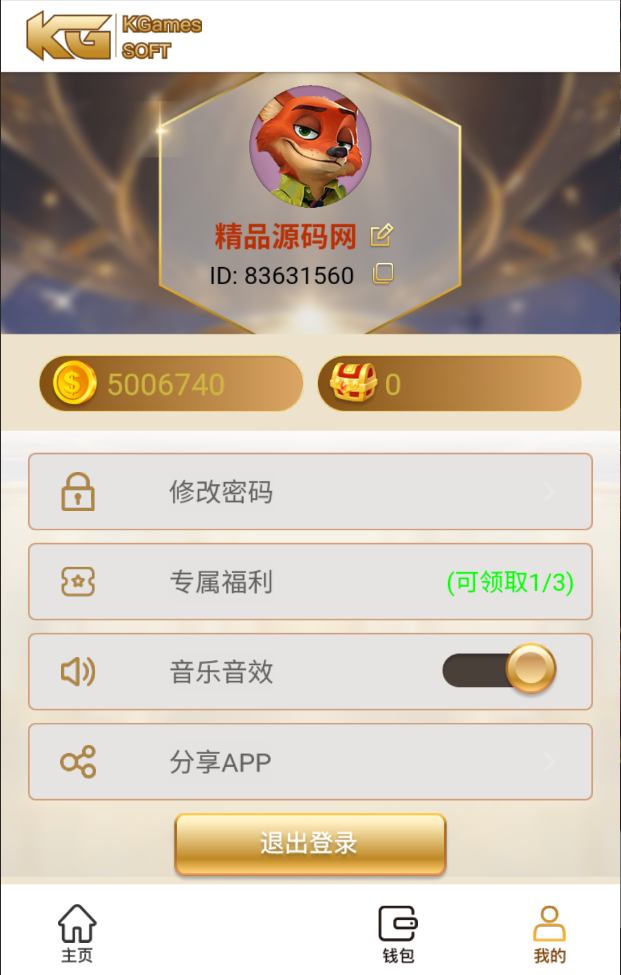Copy the user ID 83631560
The image size is (621, 975).
(x=383, y=273)
